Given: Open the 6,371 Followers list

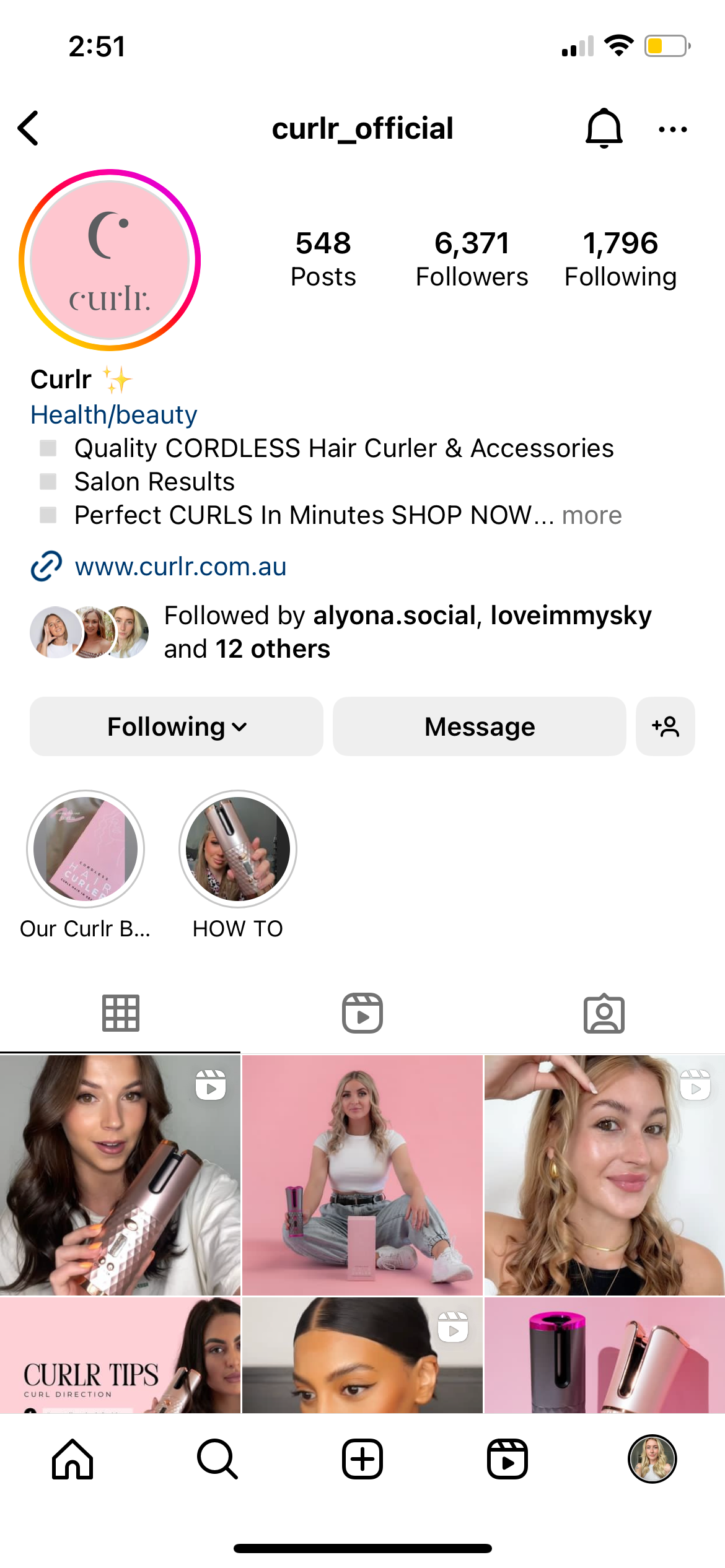Looking at the screenshot, I should [x=472, y=259].
